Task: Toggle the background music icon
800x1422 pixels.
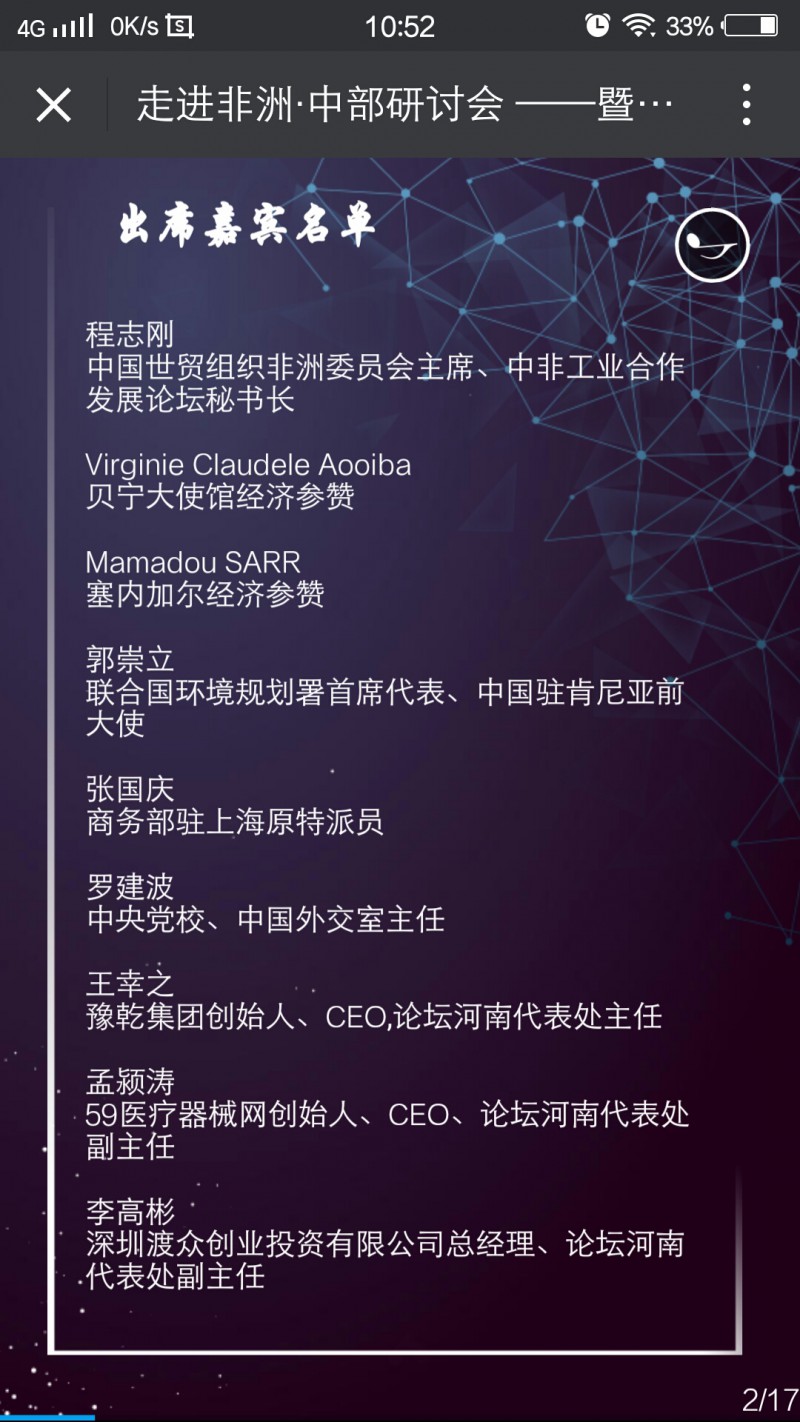Action: [712, 244]
